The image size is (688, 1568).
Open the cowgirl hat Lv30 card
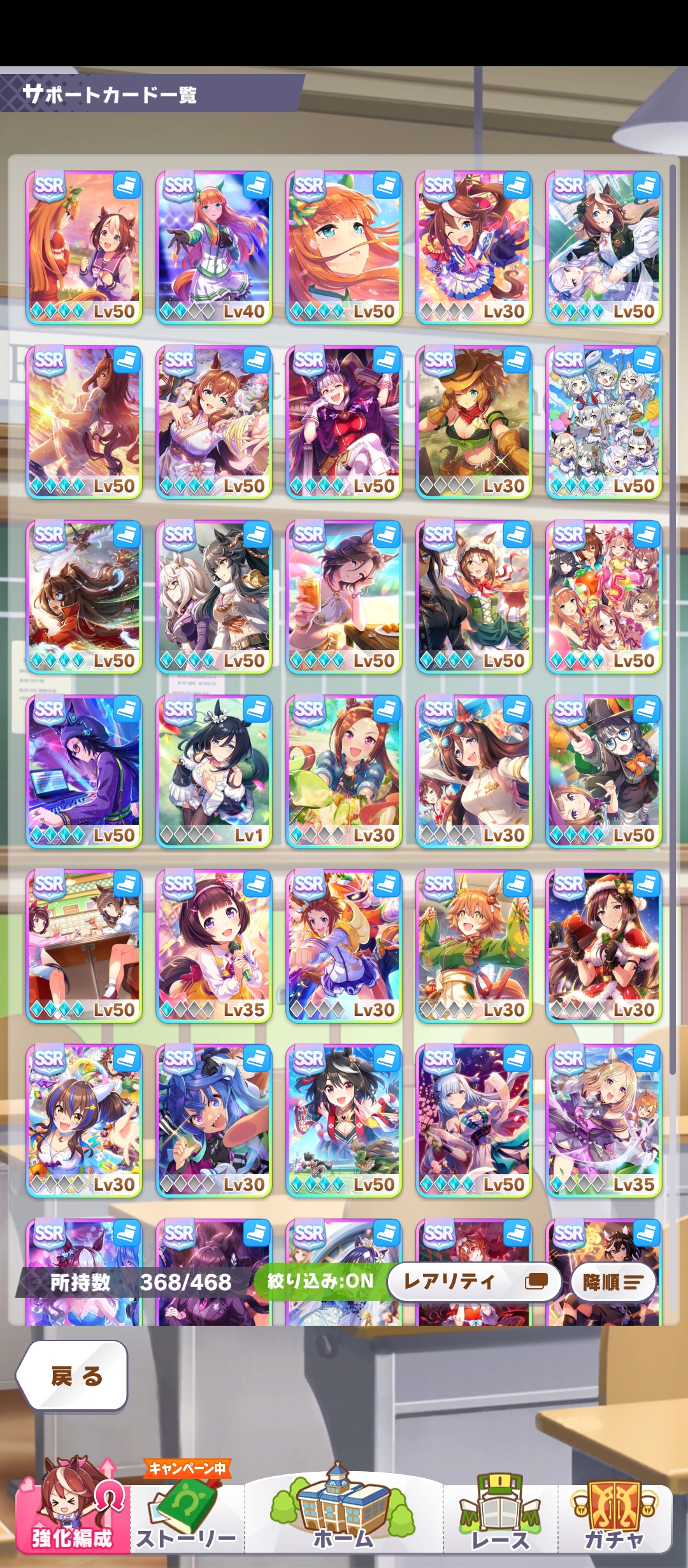click(474, 422)
